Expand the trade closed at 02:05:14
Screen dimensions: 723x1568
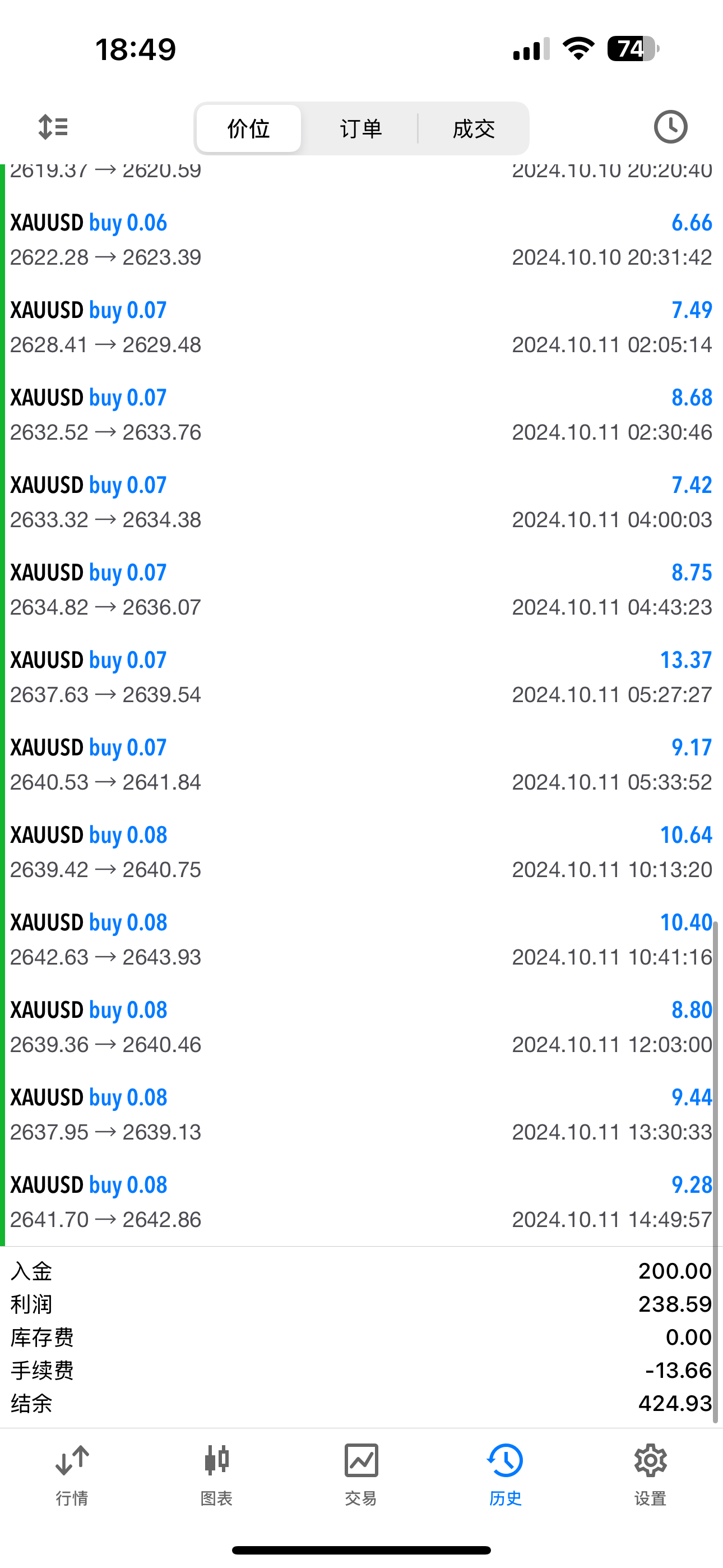pos(361,328)
